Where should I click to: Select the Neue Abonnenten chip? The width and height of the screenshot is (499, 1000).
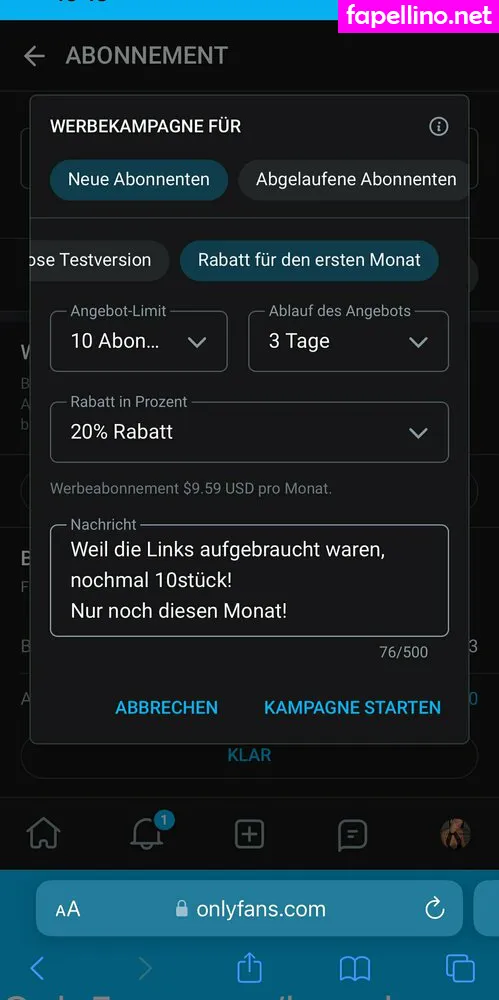pyautogui.click(x=138, y=180)
